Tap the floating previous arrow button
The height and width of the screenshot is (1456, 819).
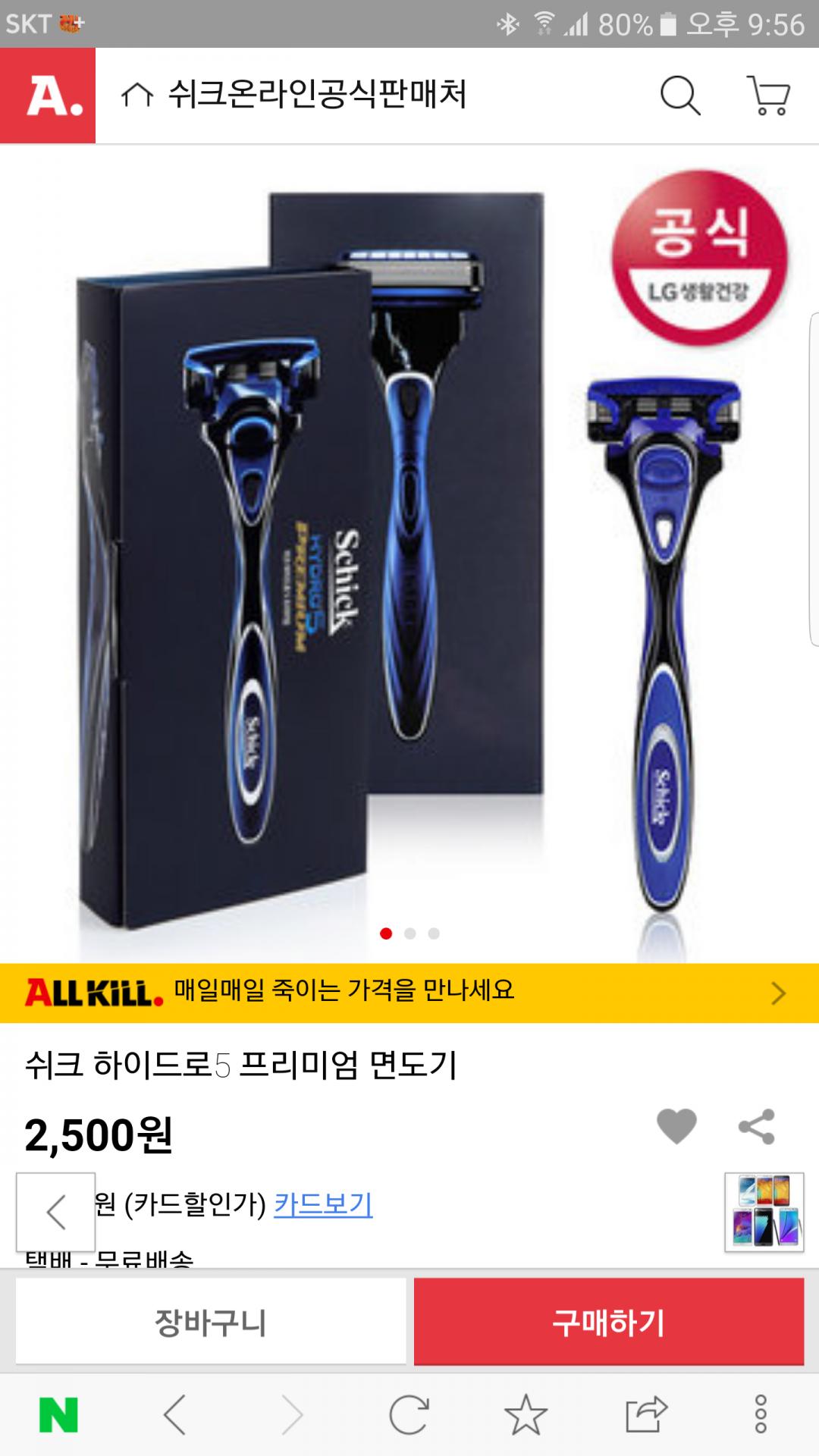(56, 1212)
